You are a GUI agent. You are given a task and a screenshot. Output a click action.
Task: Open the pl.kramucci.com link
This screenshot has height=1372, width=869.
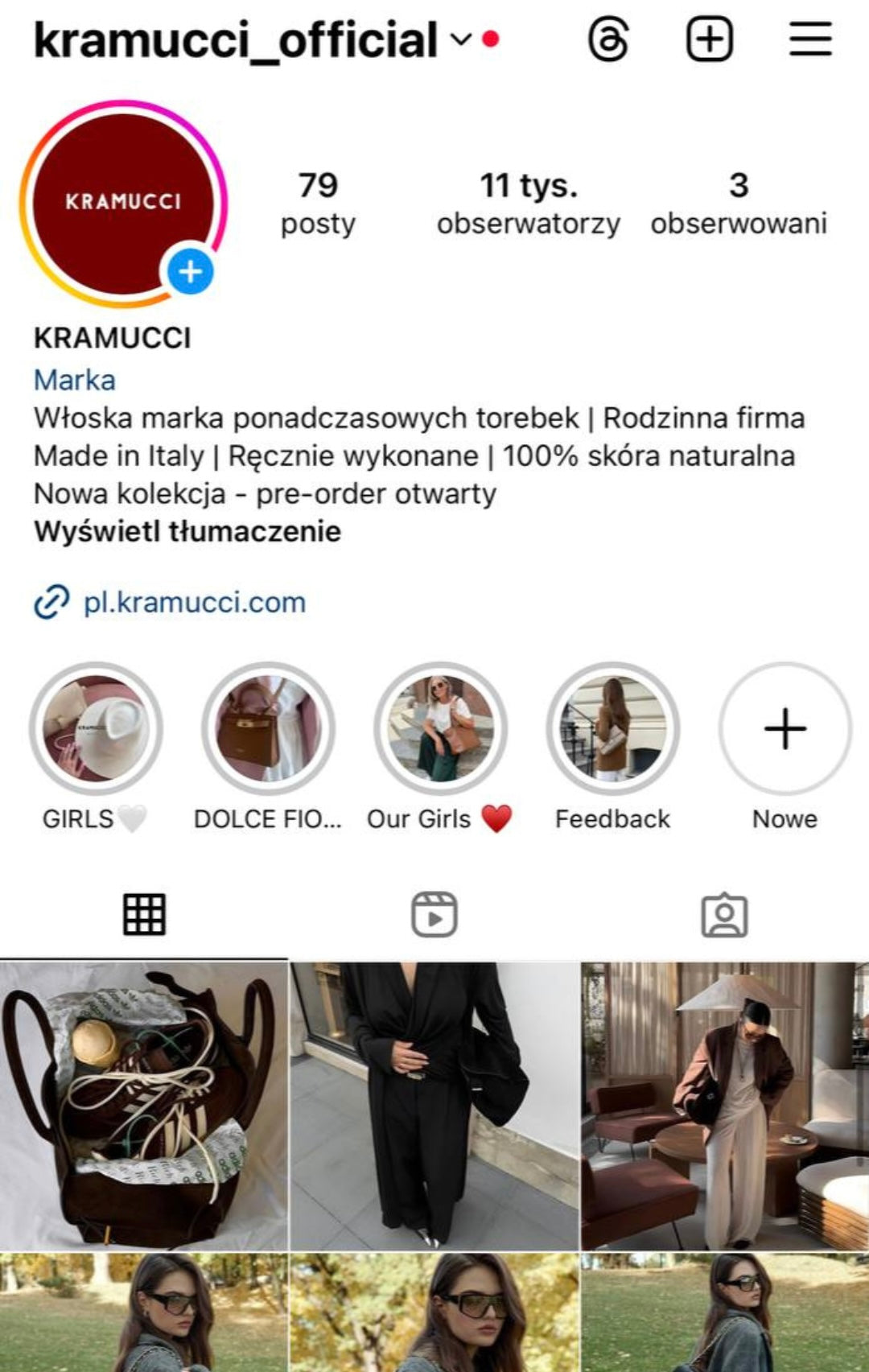[x=193, y=602]
